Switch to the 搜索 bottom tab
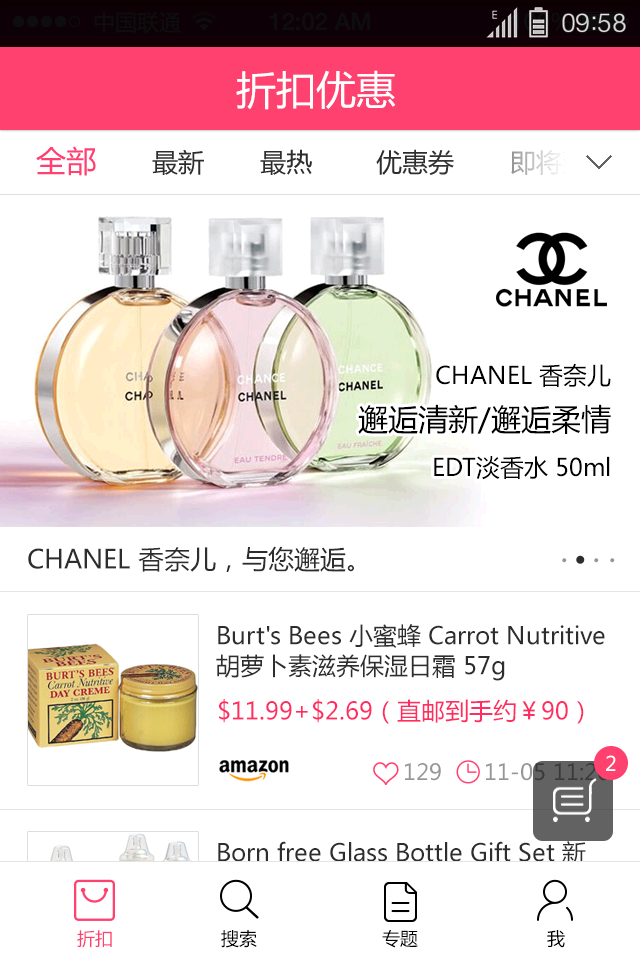Screen dimensions: 640x960 (239, 912)
